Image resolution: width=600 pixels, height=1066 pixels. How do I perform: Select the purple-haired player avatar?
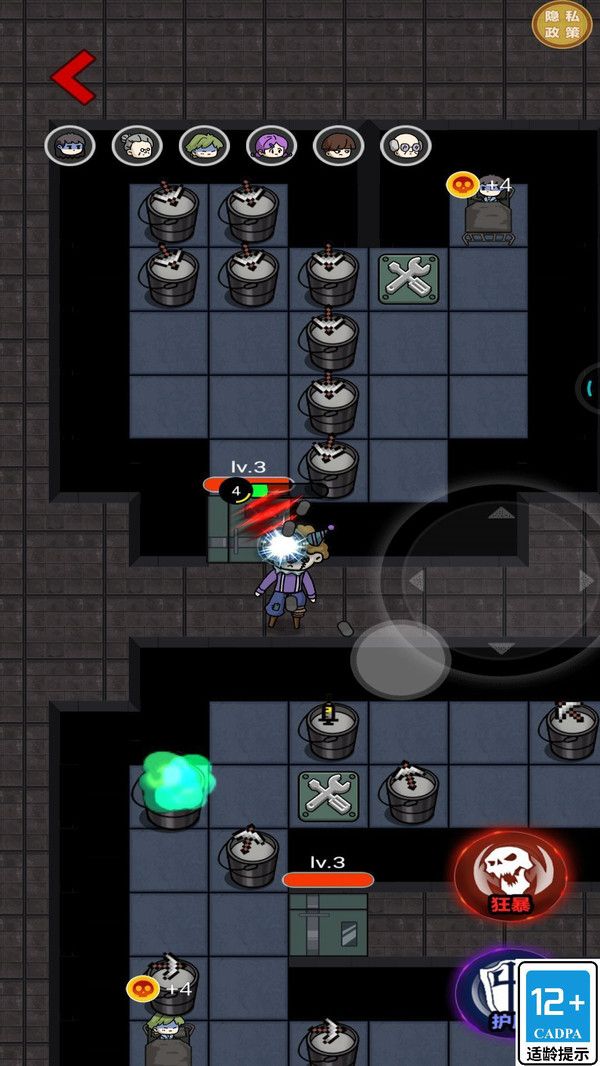click(271, 146)
